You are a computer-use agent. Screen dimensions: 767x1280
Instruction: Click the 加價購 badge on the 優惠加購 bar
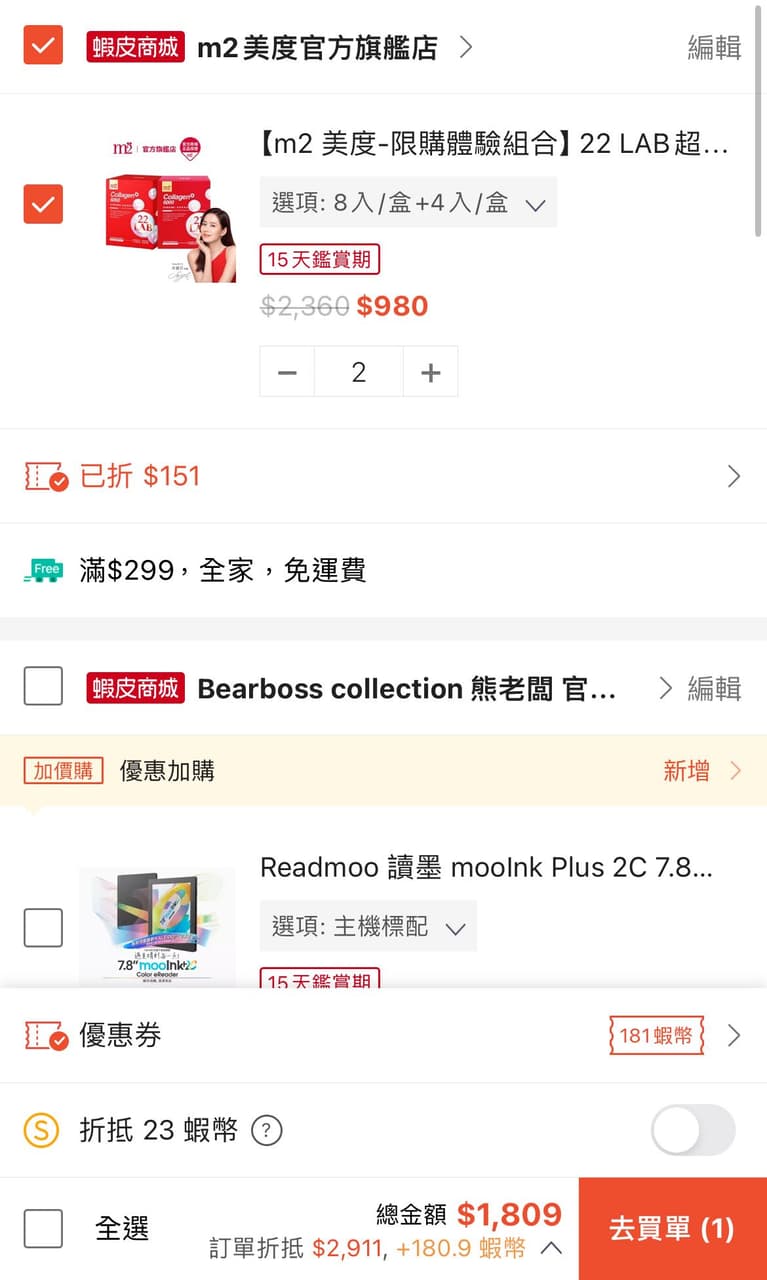pyautogui.click(x=62, y=770)
